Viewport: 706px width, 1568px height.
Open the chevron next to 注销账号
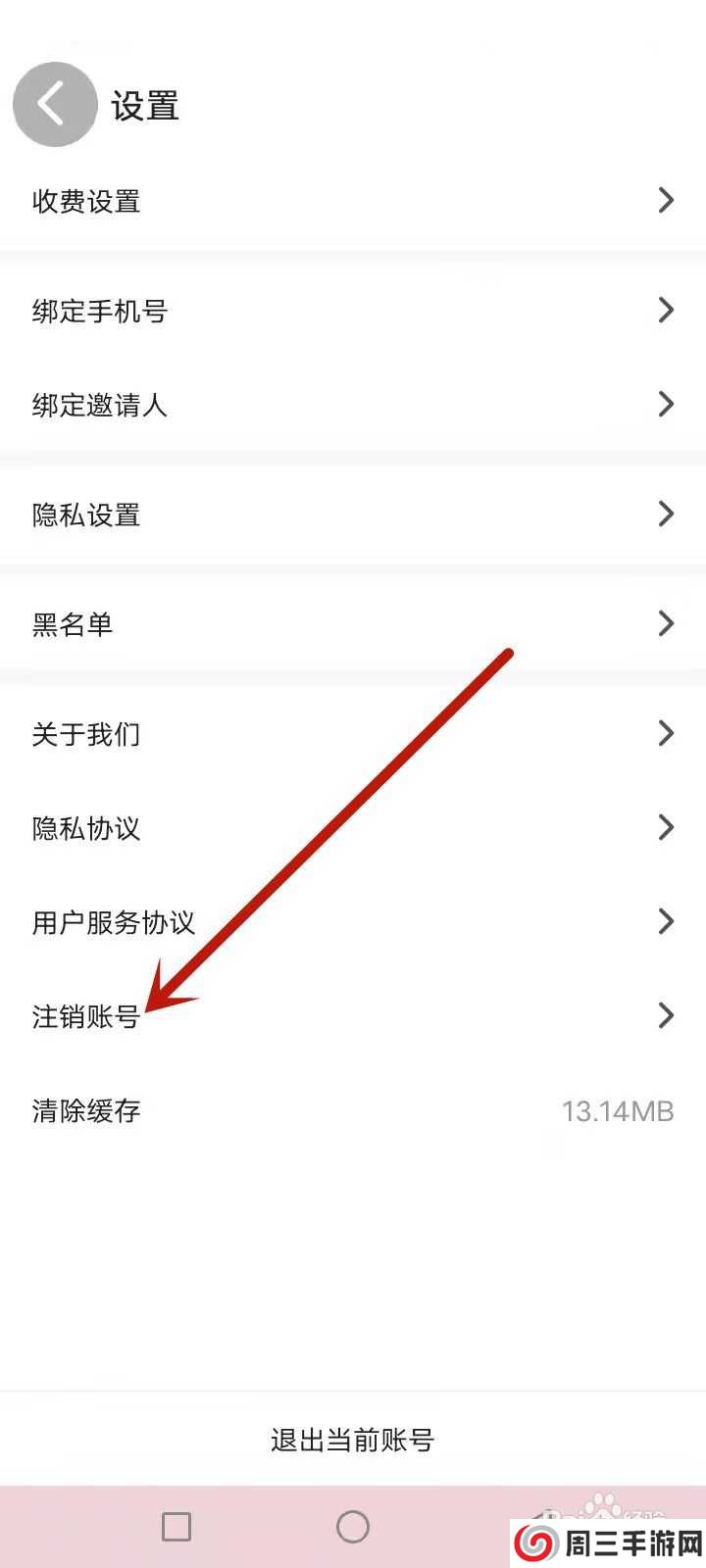(x=665, y=1016)
